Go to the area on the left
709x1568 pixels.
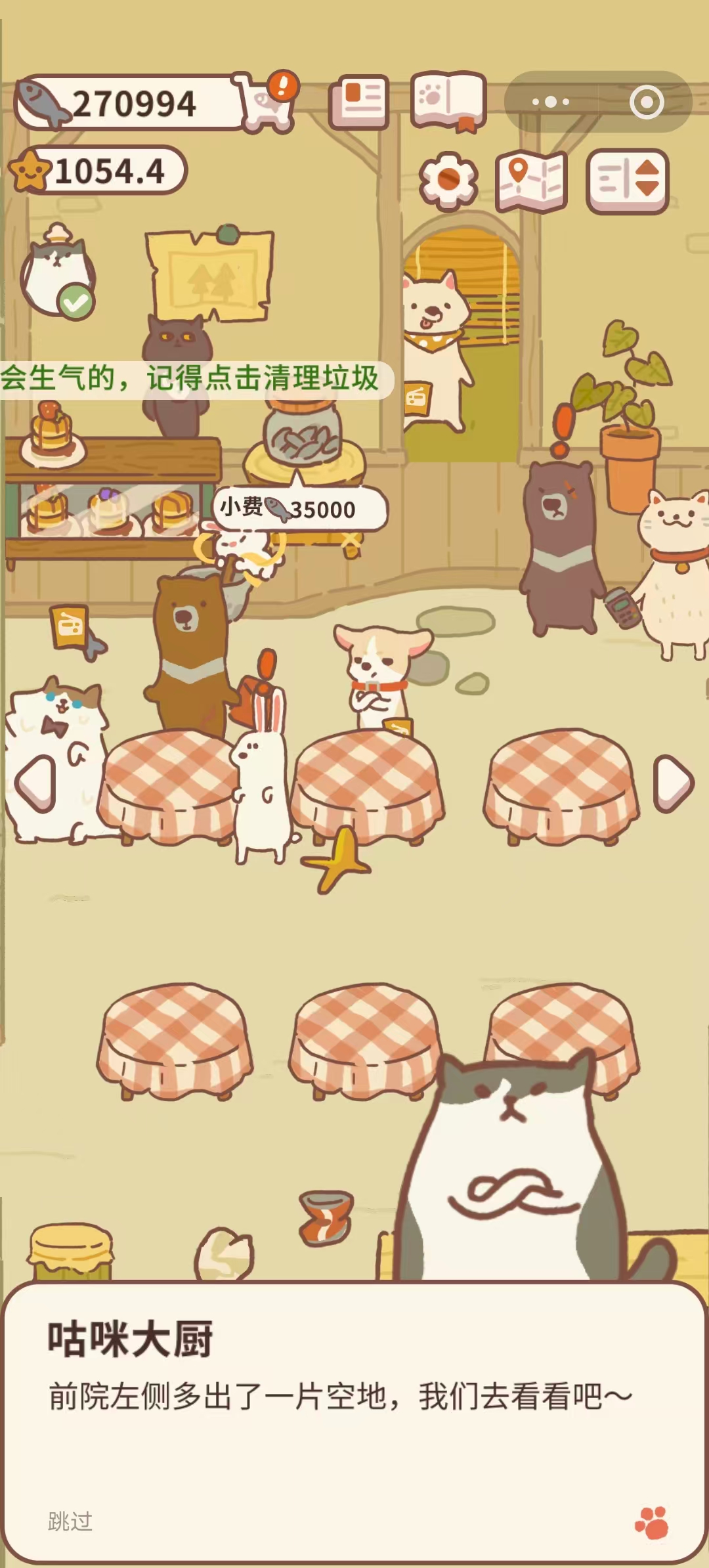point(36,783)
